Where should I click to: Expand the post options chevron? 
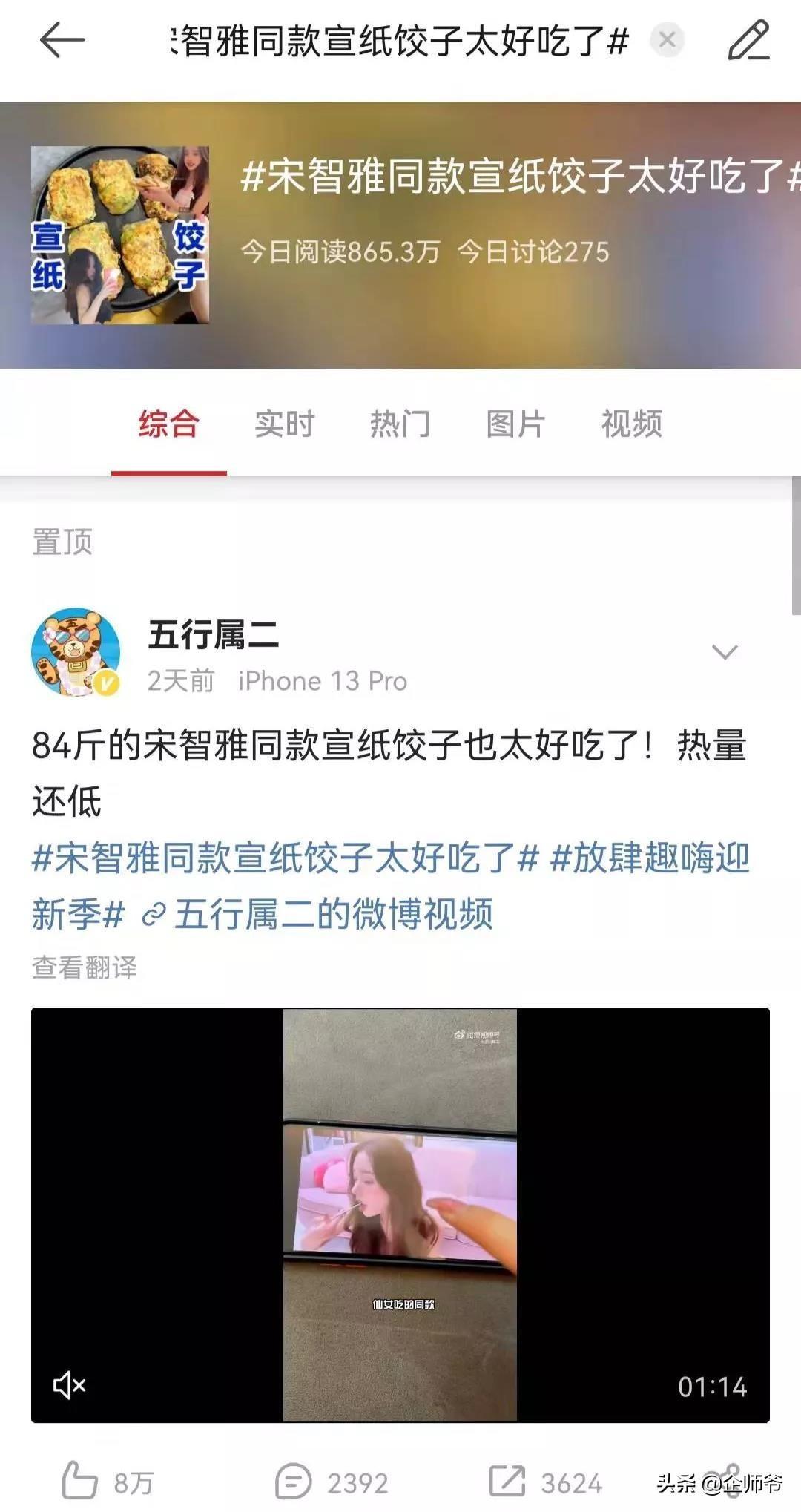[x=724, y=652]
